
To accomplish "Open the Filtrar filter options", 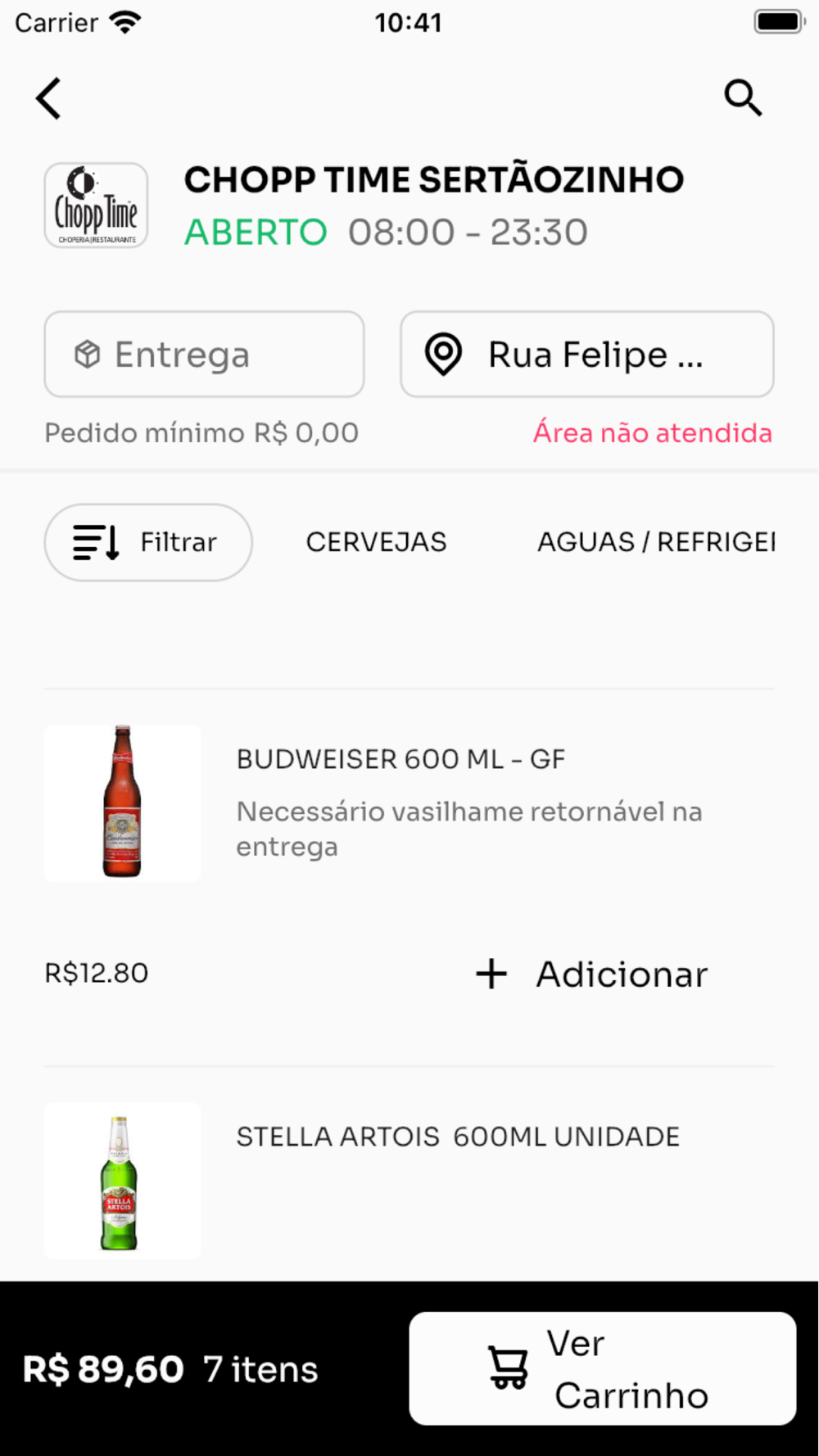I will (148, 542).
